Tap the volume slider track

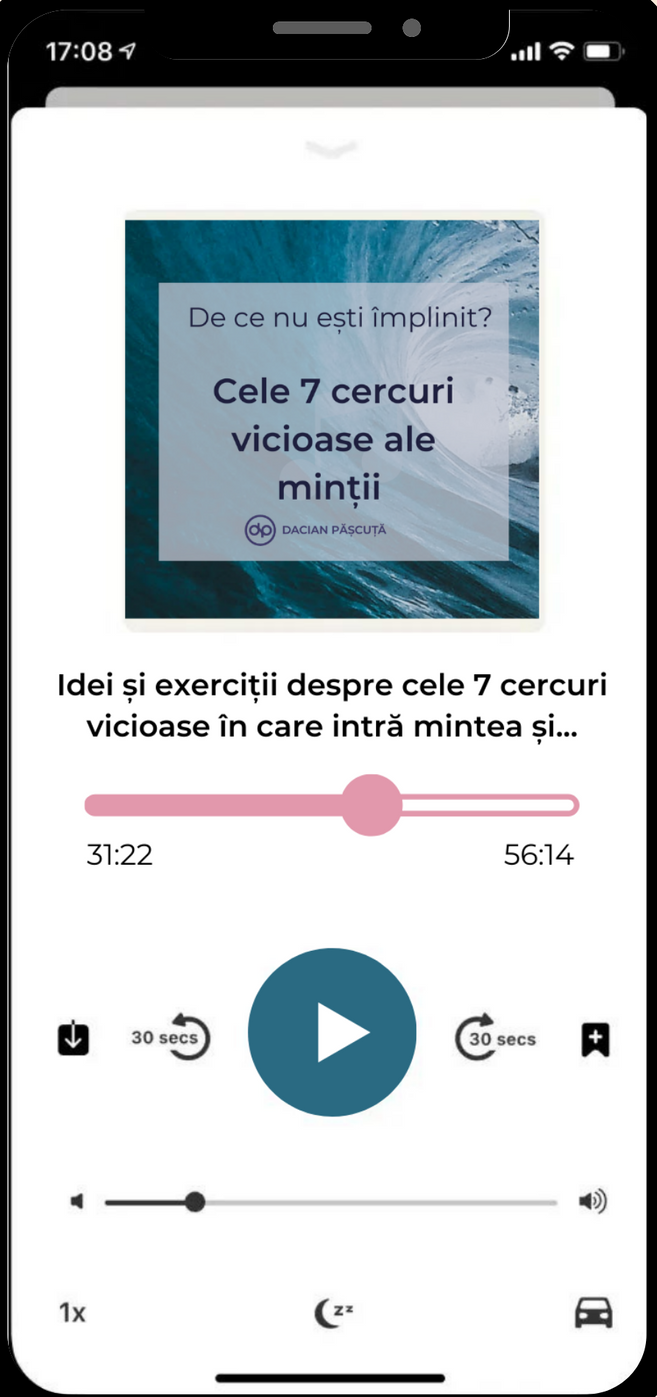[331, 1202]
